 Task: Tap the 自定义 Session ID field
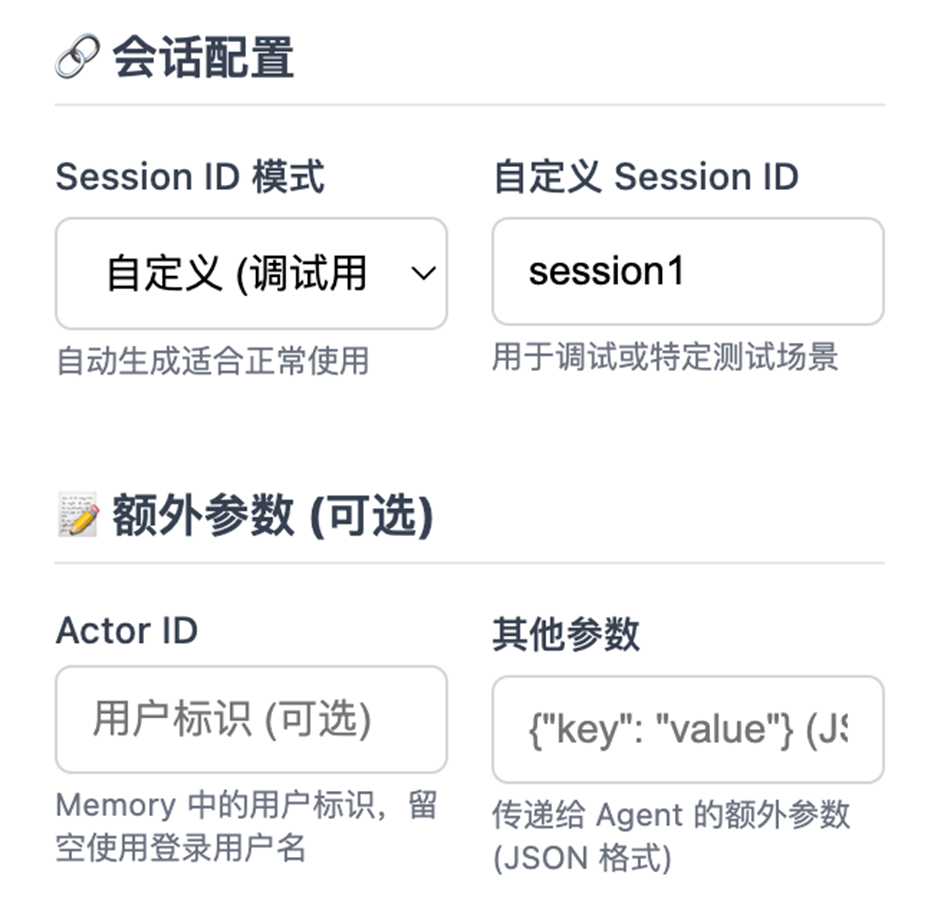(x=687, y=272)
